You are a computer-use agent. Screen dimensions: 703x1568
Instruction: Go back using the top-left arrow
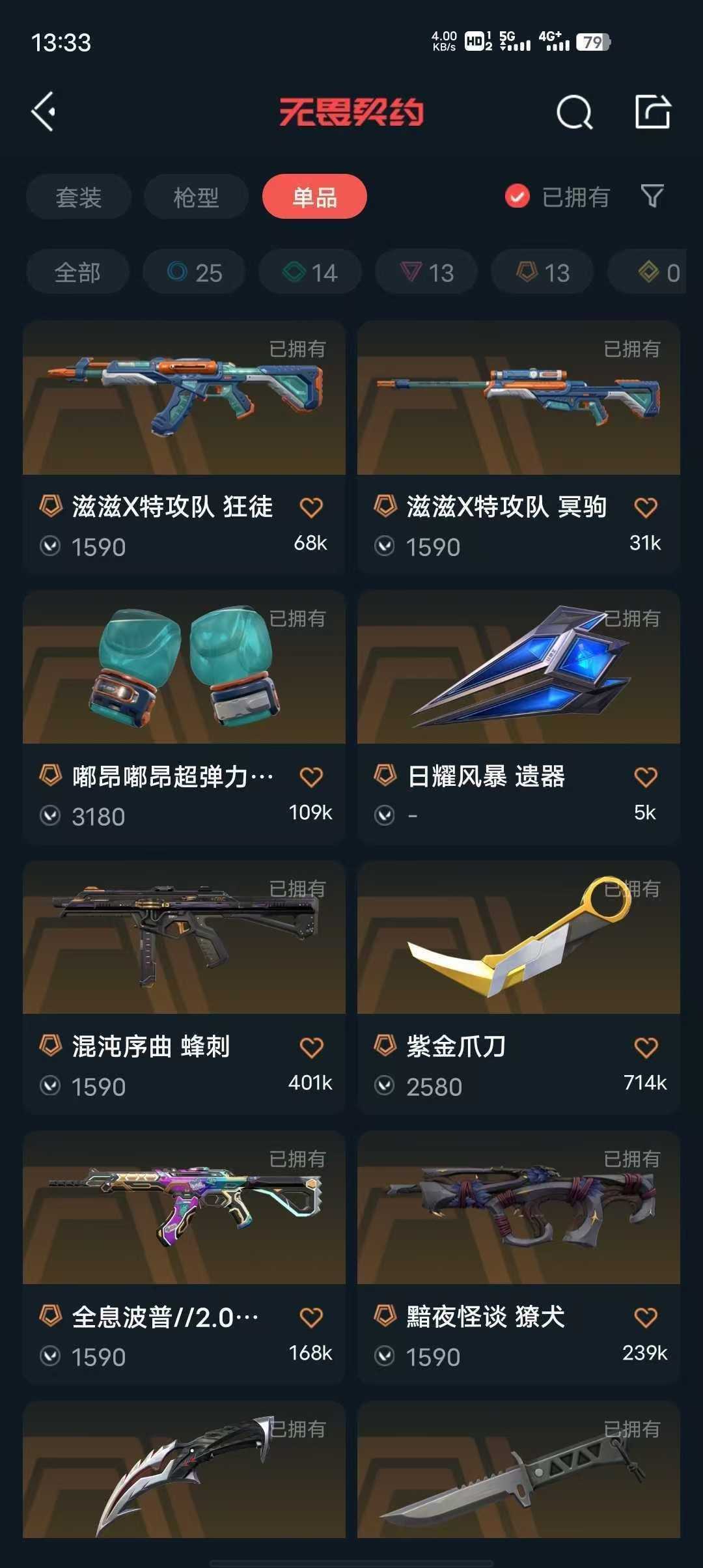[x=44, y=112]
